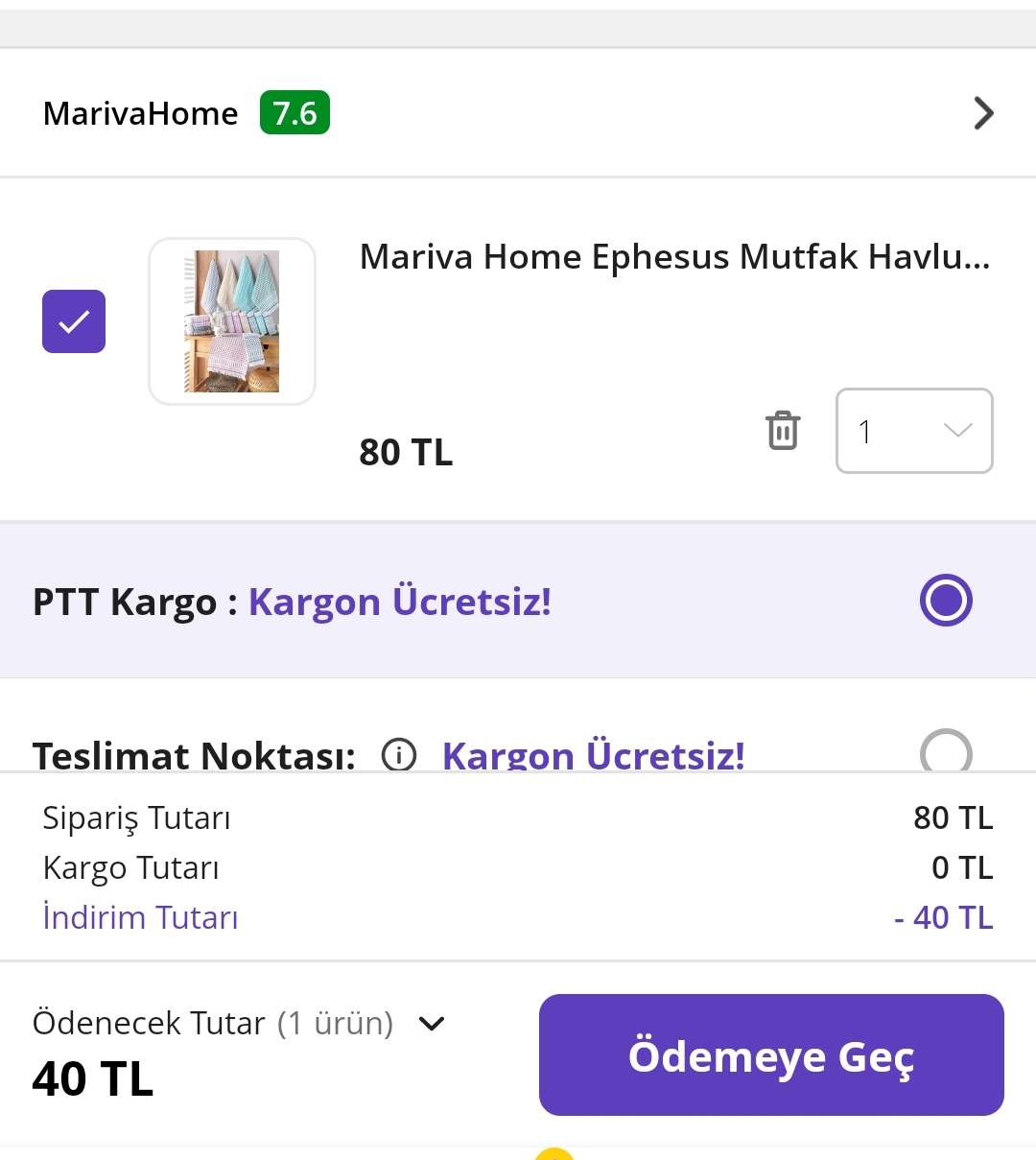This screenshot has width=1036, height=1160.
Task: Select PTT Kargo shipping option
Action: click(946, 601)
